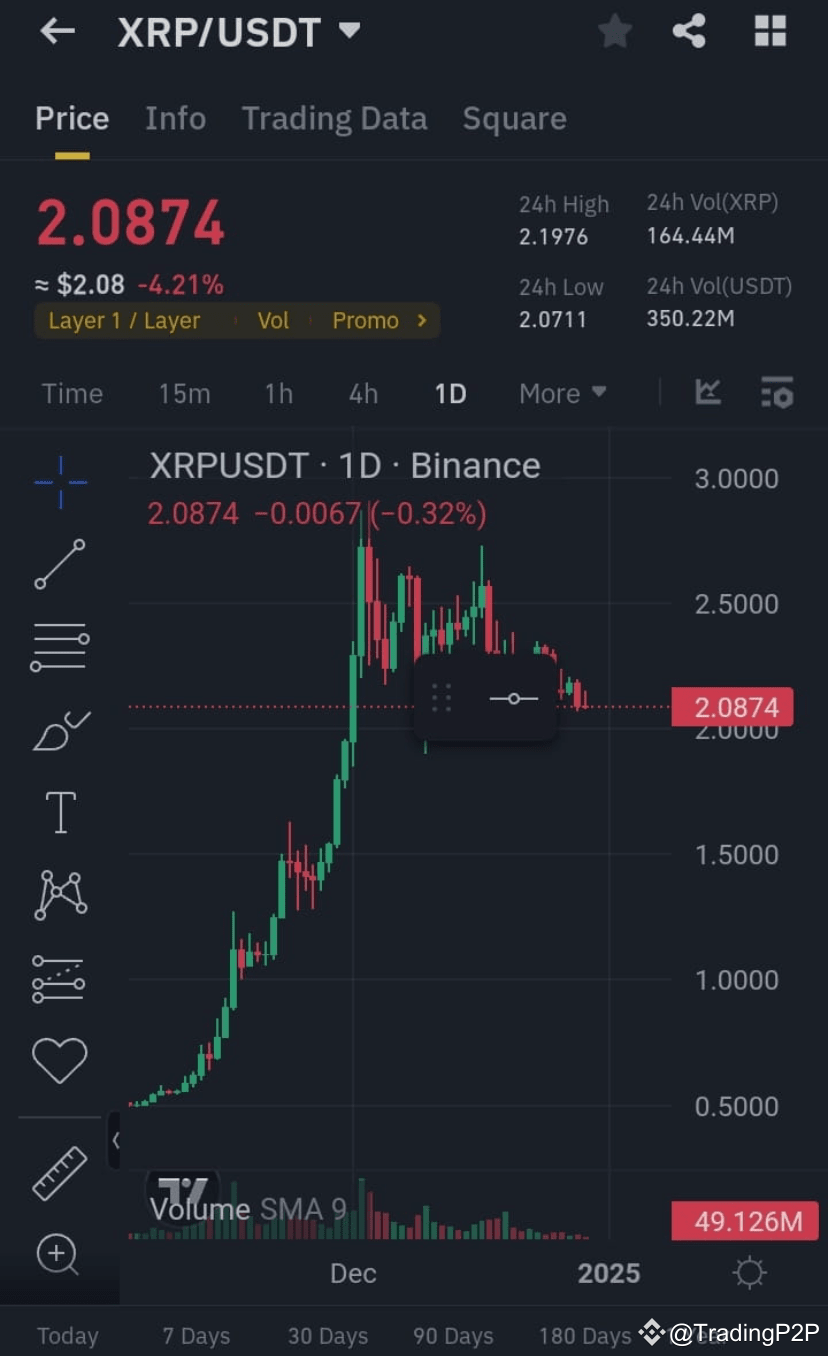Open the magnifier zoom tool
This screenshot has height=1356, width=828.
pos(59,1255)
